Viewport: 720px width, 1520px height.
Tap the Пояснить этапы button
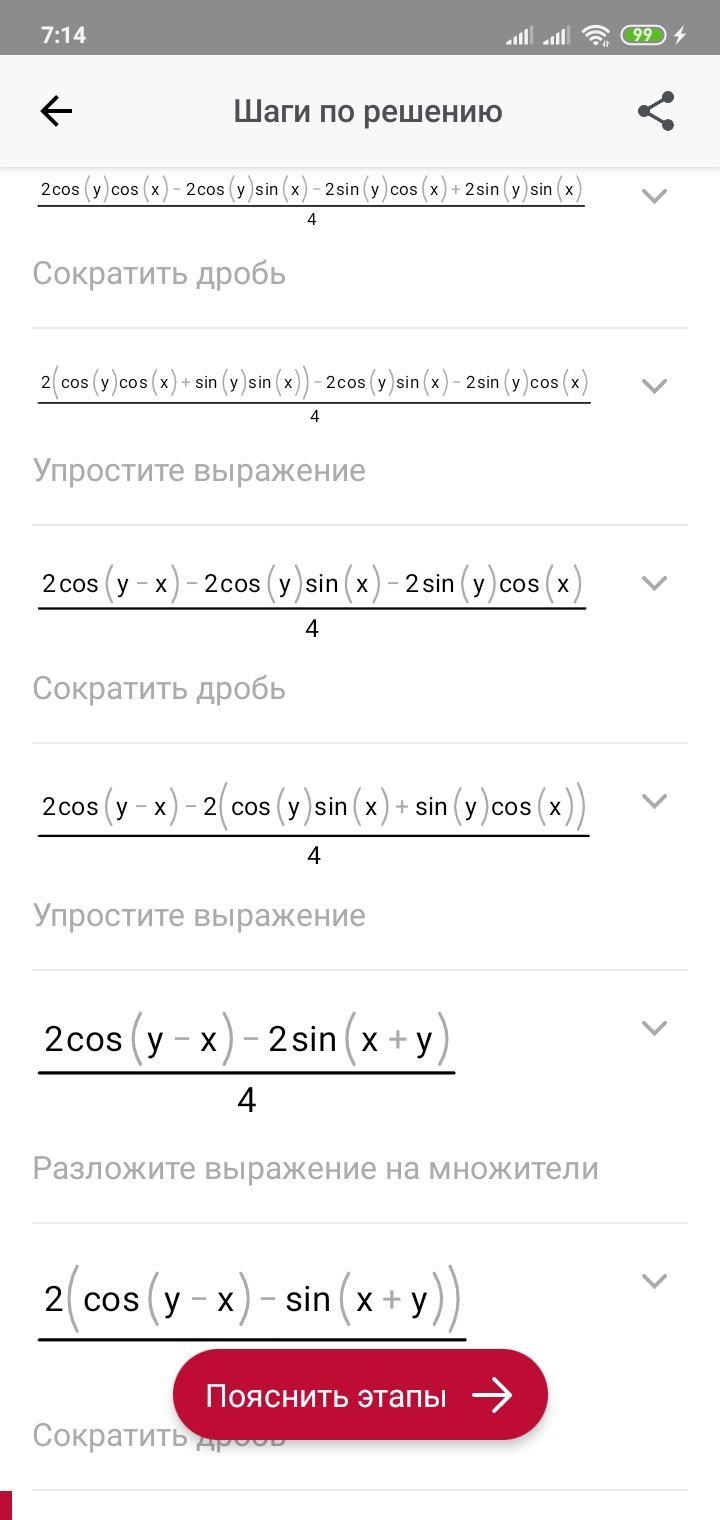[360, 1395]
